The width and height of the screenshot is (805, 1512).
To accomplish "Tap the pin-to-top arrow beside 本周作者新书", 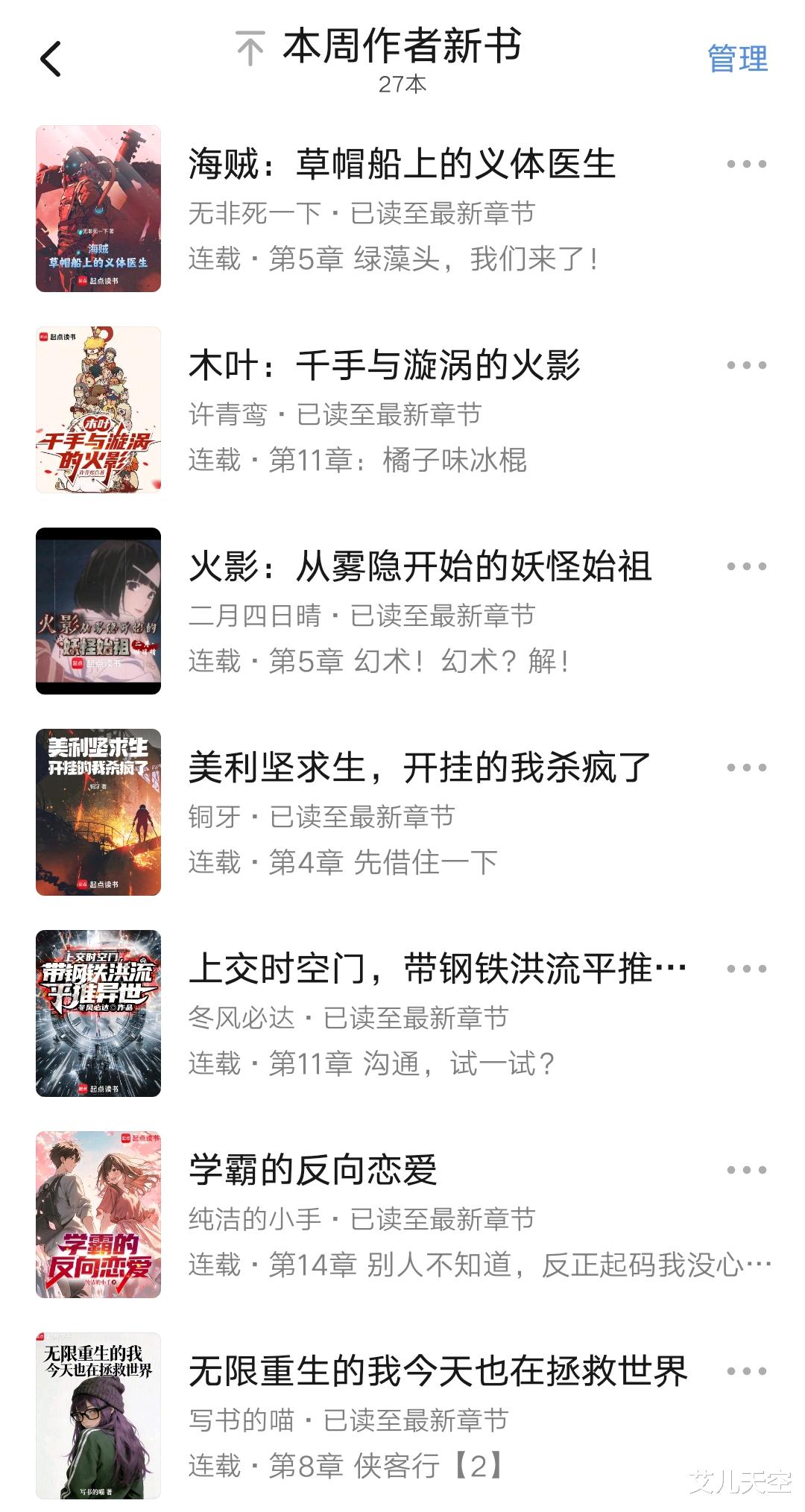I will click(x=250, y=49).
